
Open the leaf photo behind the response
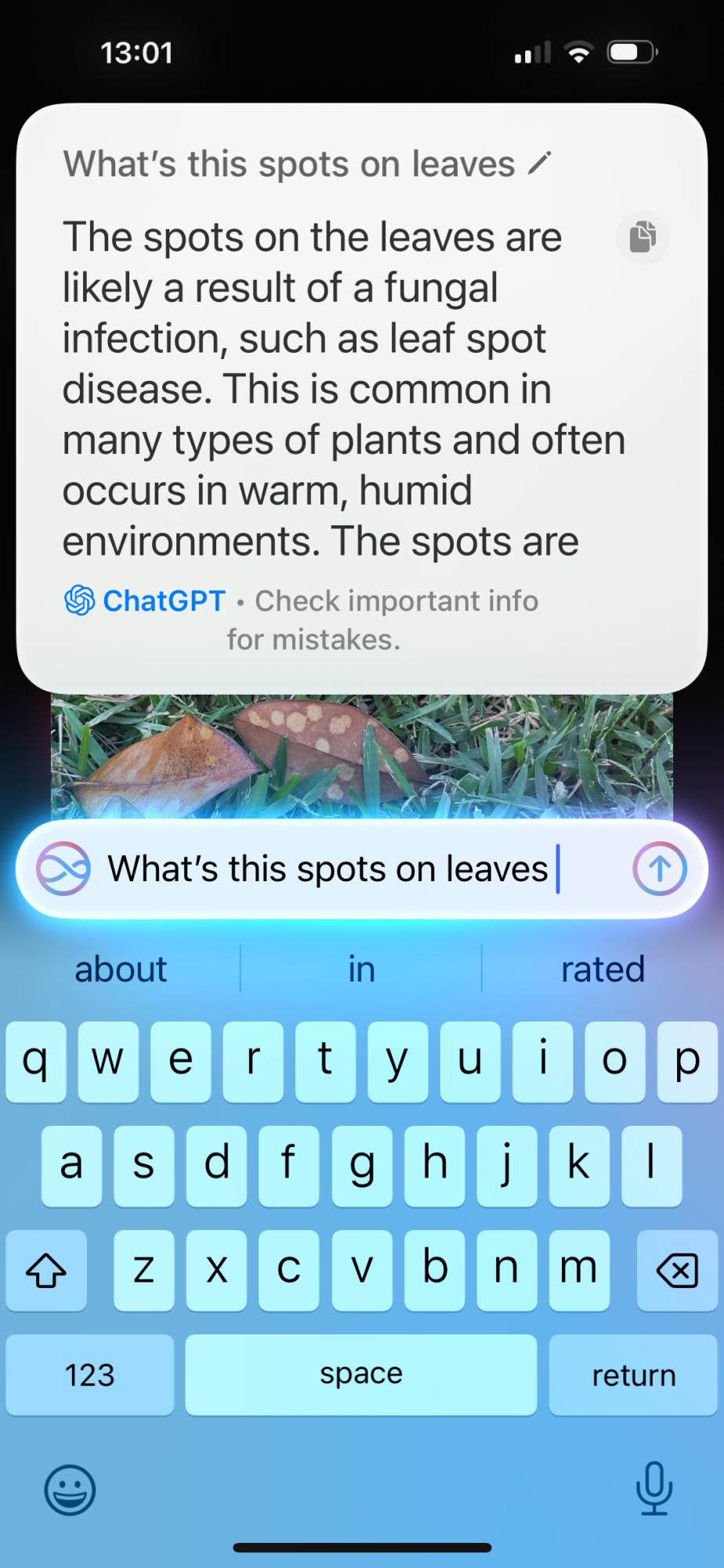[360, 757]
